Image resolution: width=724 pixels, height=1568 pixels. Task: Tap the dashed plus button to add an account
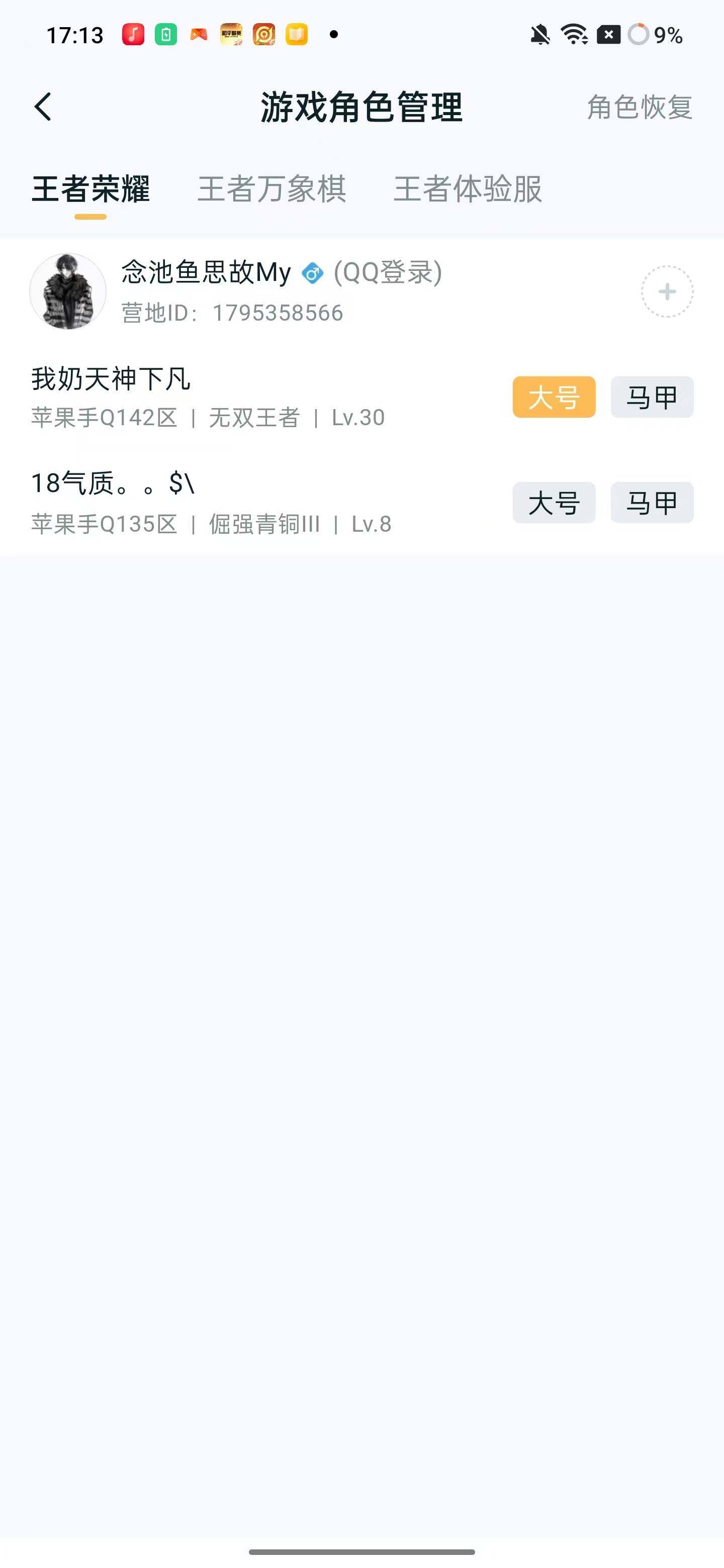pos(667,291)
